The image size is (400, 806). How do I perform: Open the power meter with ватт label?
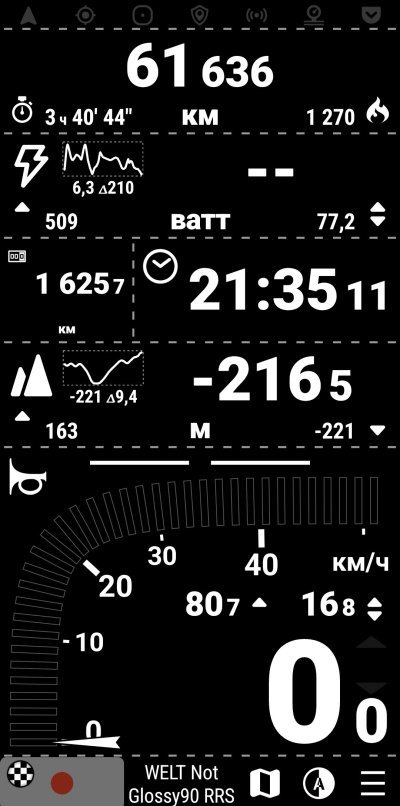click(x=200, y=185)
